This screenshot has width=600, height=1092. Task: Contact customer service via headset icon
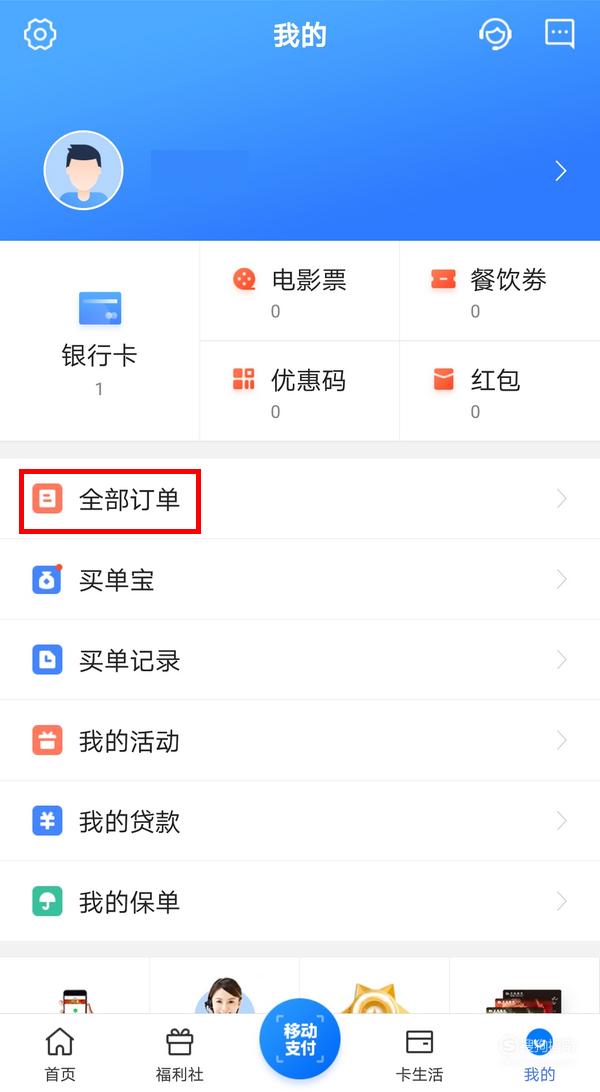[x=495, y=33]
